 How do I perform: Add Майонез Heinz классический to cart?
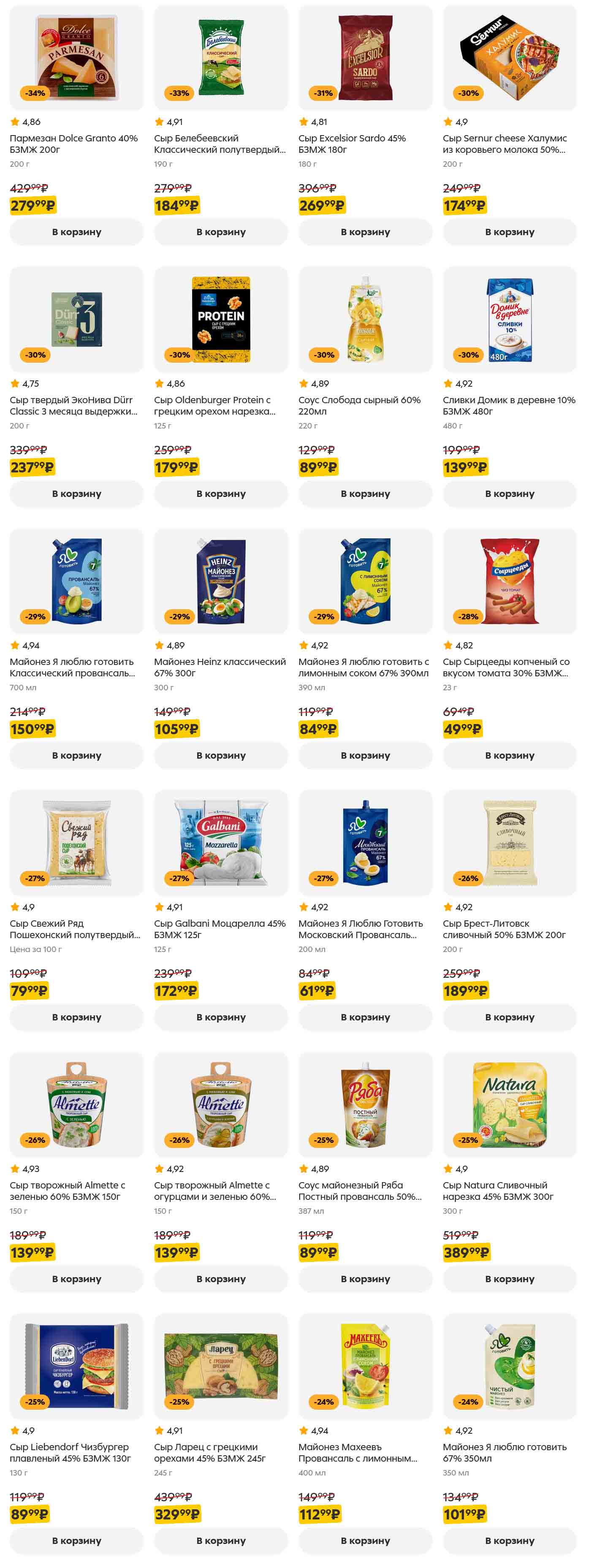coord(220,755)
